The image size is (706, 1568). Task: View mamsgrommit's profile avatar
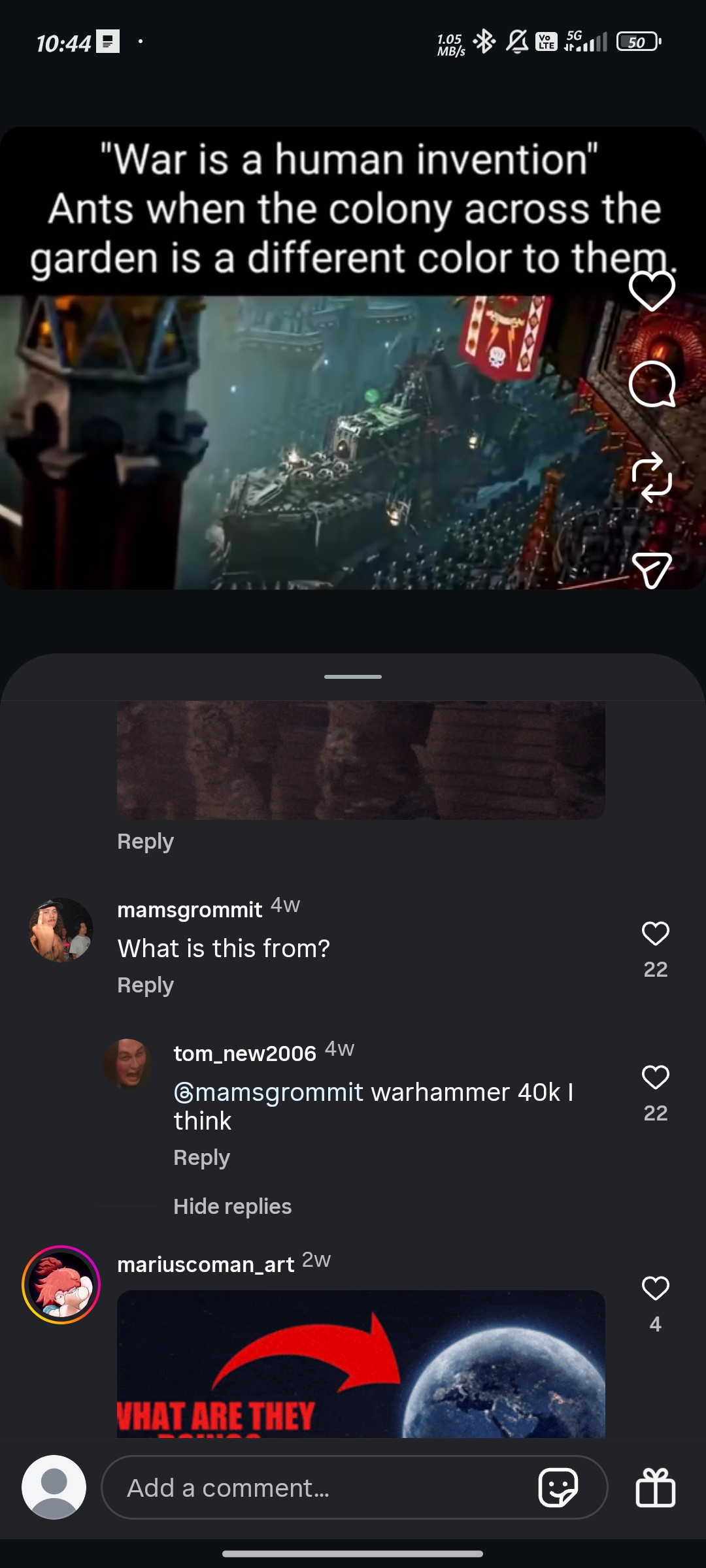click(x=61, y=930)
